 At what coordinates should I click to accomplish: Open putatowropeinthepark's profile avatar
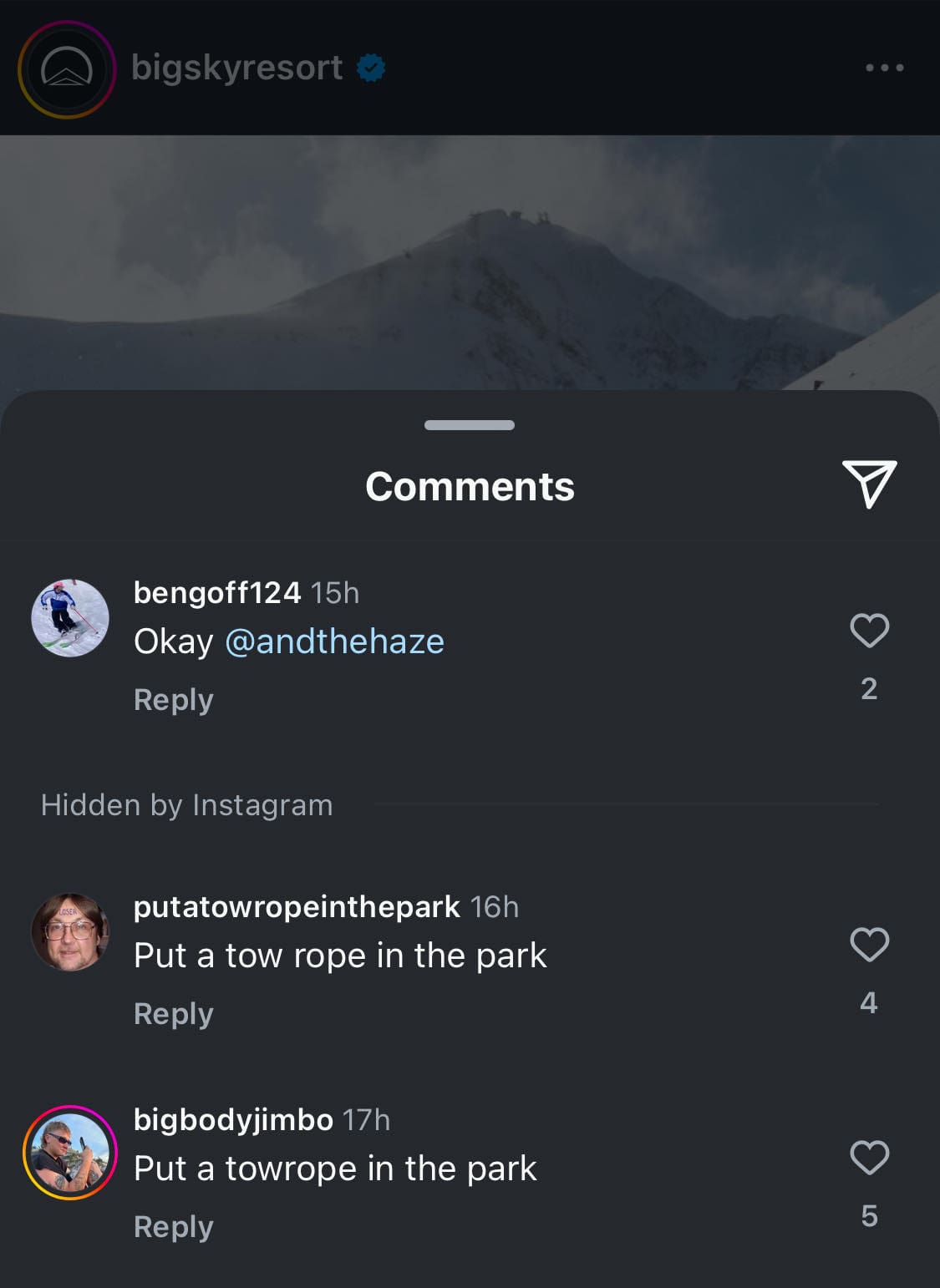coord(70,932)
